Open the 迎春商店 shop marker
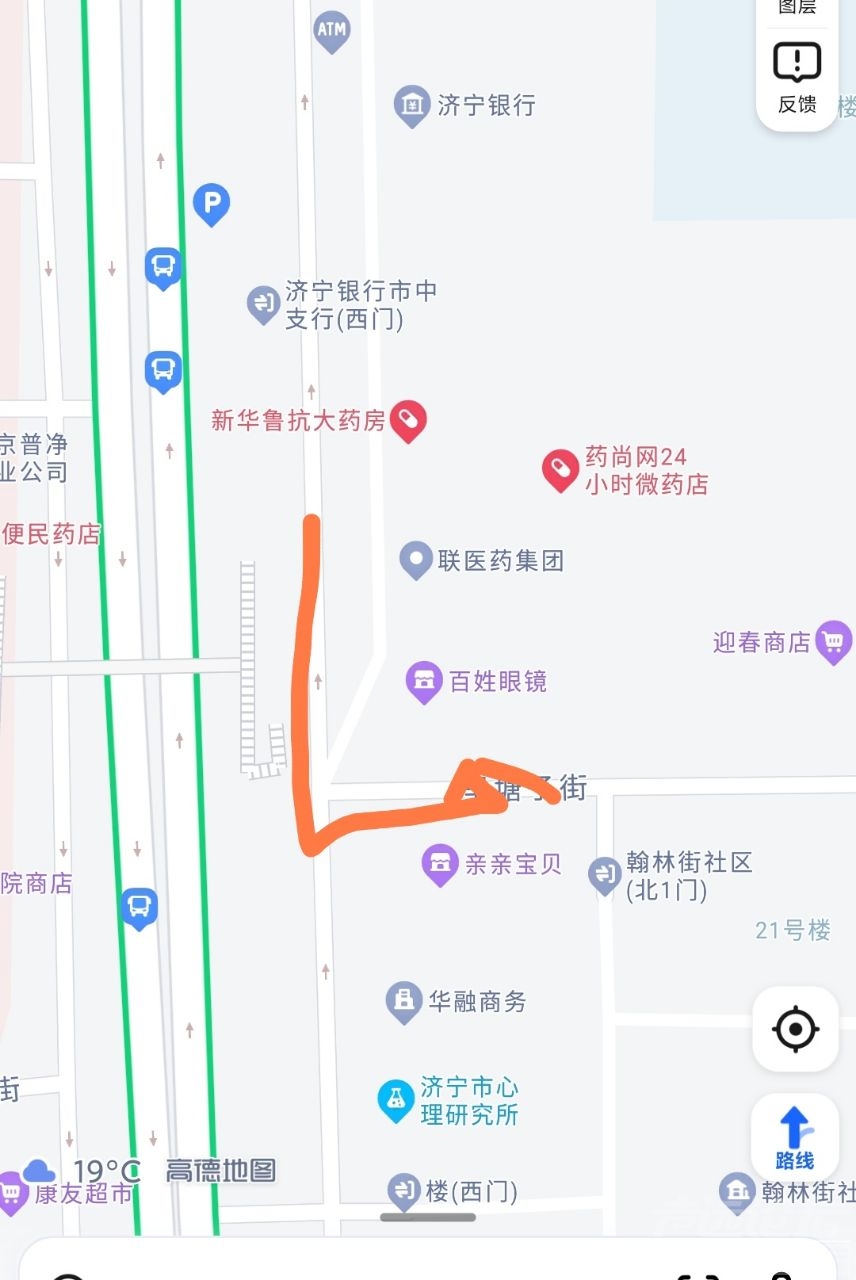The height and width of the screenshot is (1280, 856). [x=833, y=641]
